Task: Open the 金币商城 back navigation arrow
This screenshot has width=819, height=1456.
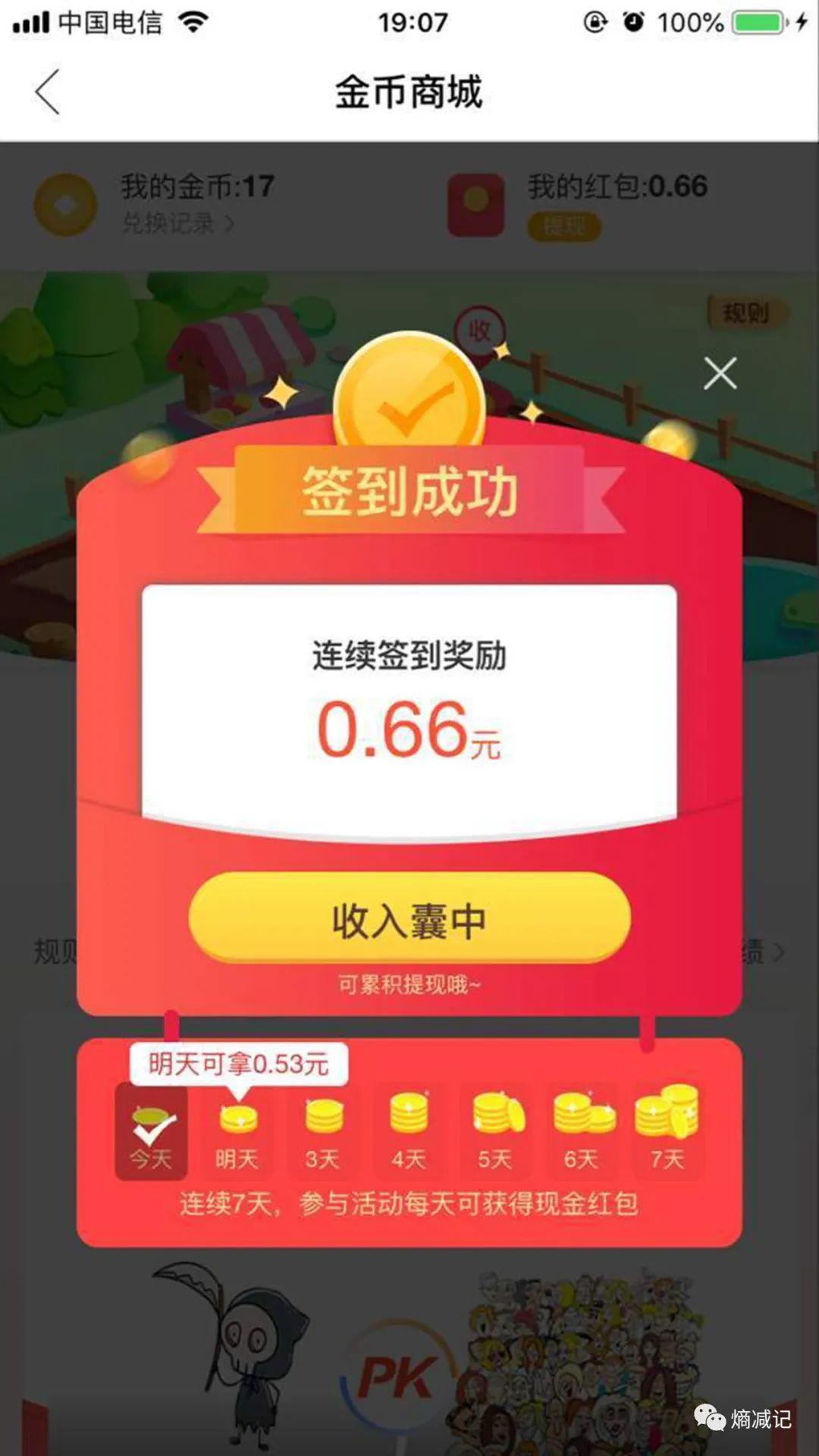Action: pos(45,90)
